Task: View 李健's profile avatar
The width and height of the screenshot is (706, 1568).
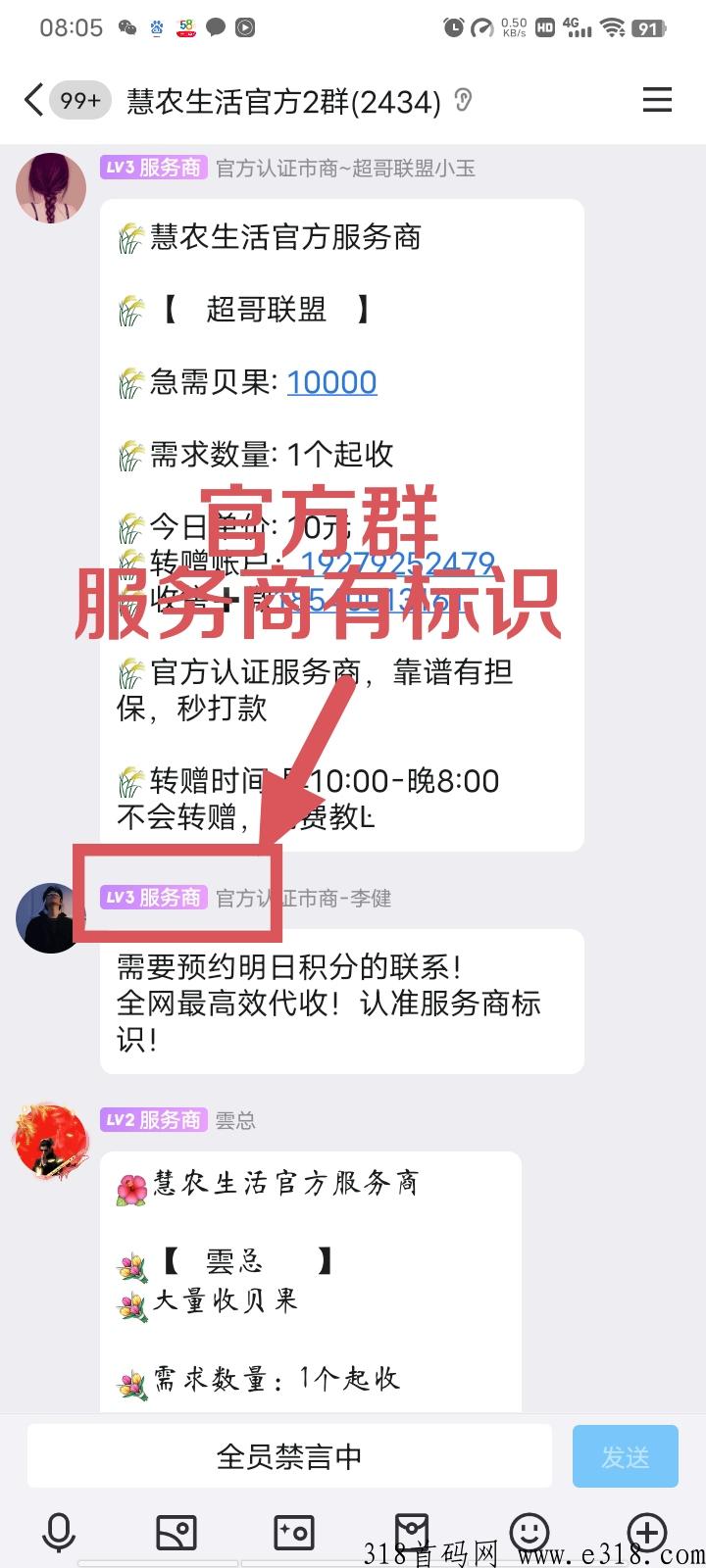Action: click(49, 918)
